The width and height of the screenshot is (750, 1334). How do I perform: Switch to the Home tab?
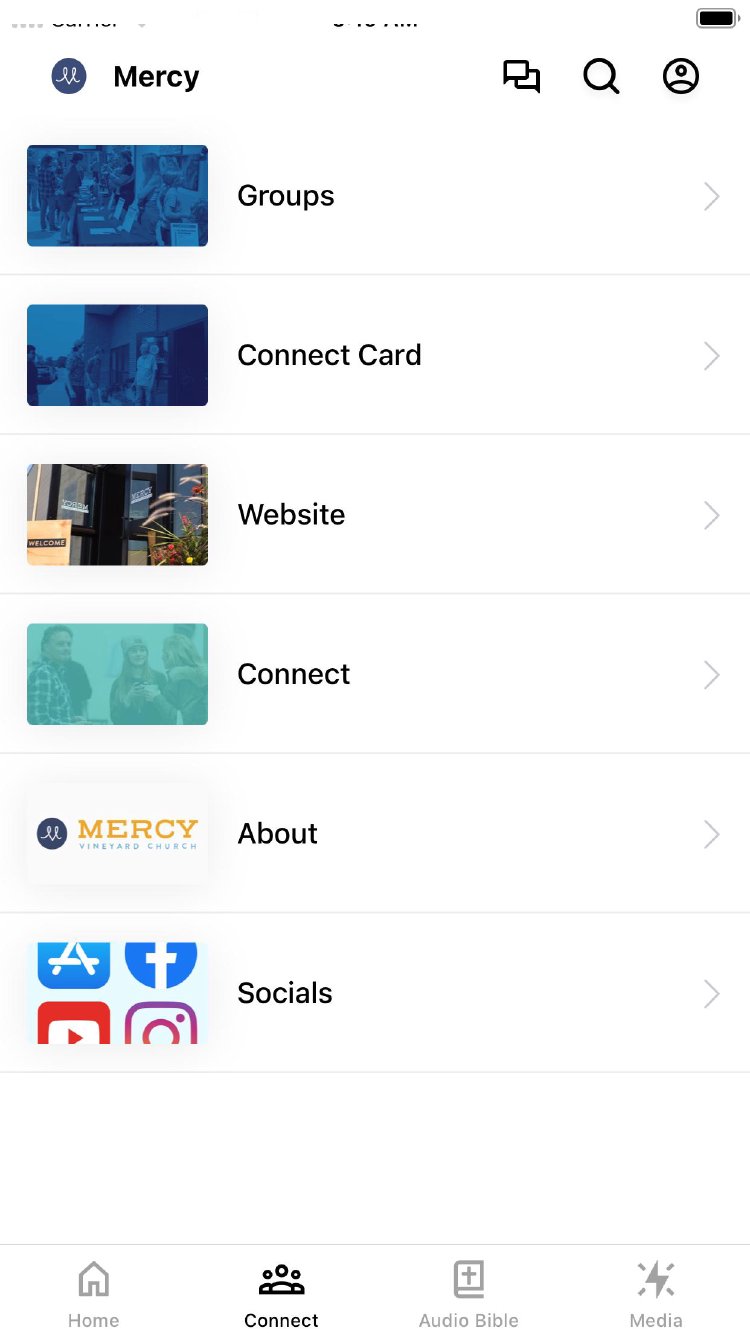tap(94, 1294)
